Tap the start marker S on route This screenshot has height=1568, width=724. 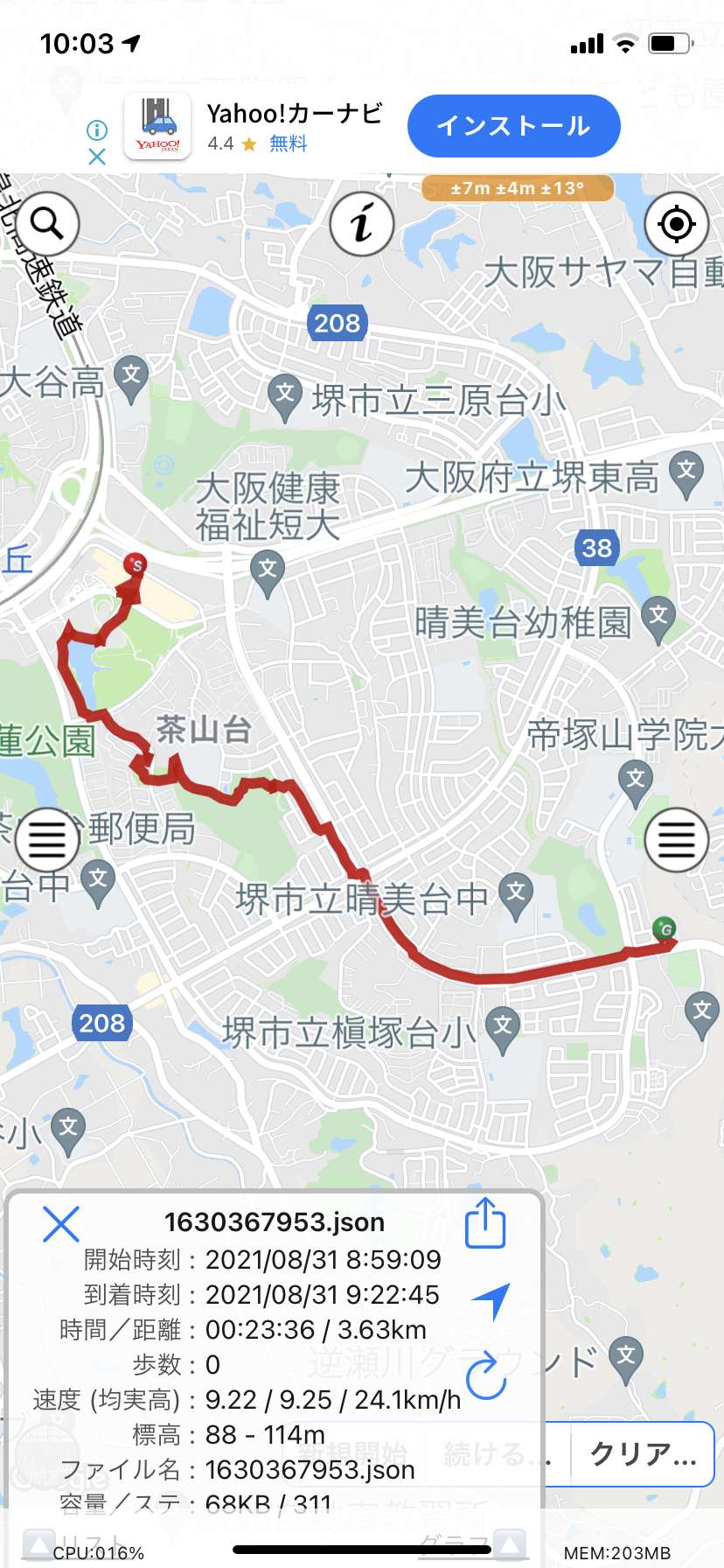[x=136, y=565]
